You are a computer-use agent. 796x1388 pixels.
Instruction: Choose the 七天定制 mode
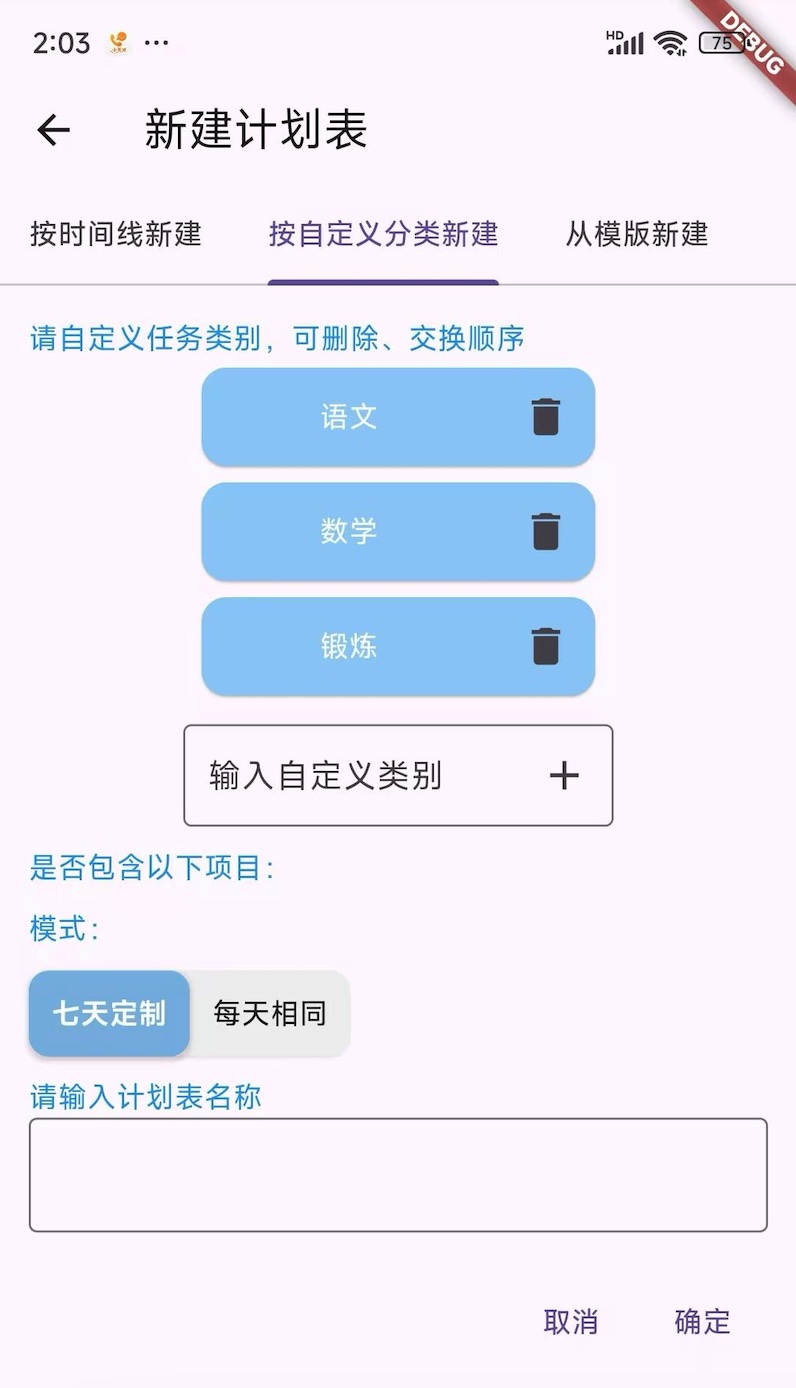(109, 1013)
